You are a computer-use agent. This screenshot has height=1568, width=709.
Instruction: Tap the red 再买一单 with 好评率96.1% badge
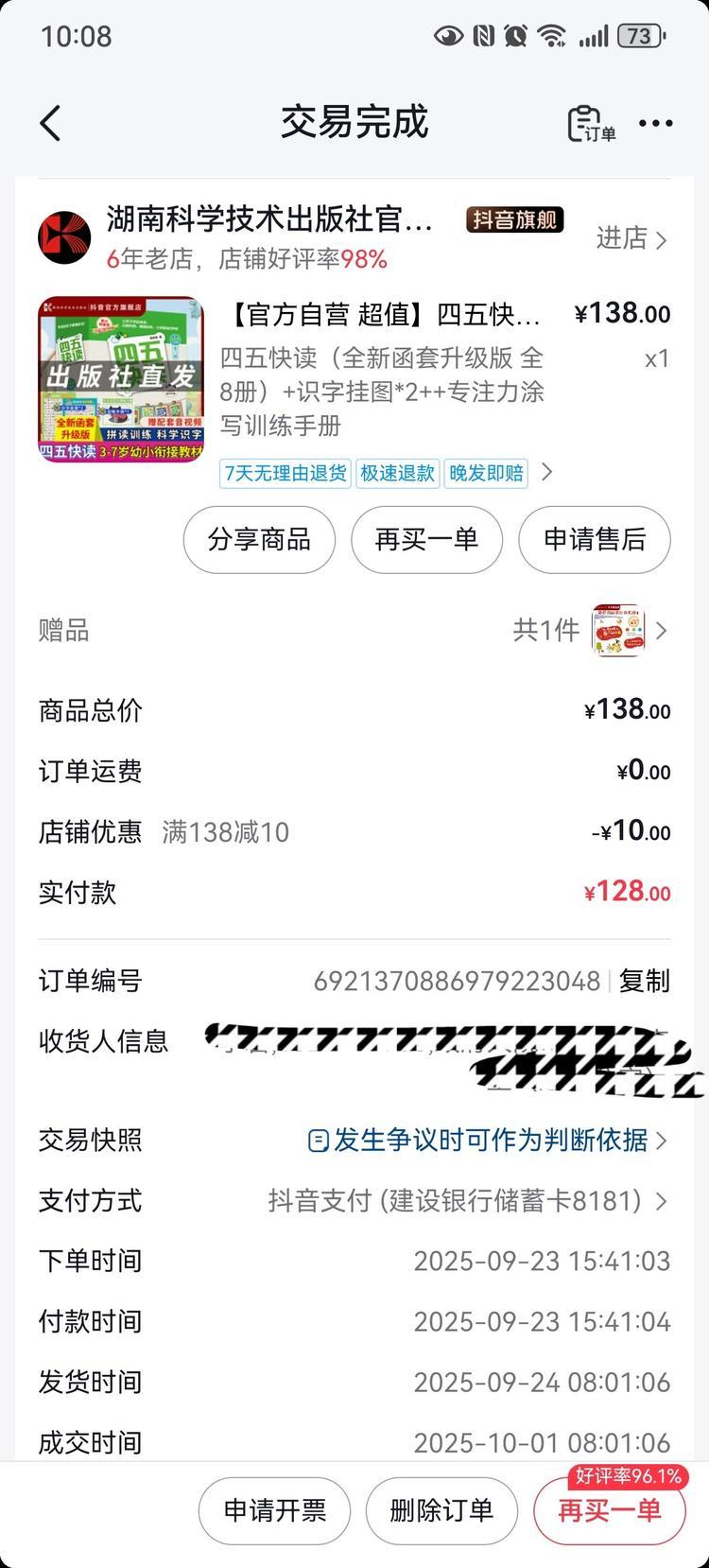pos(609,1511)
